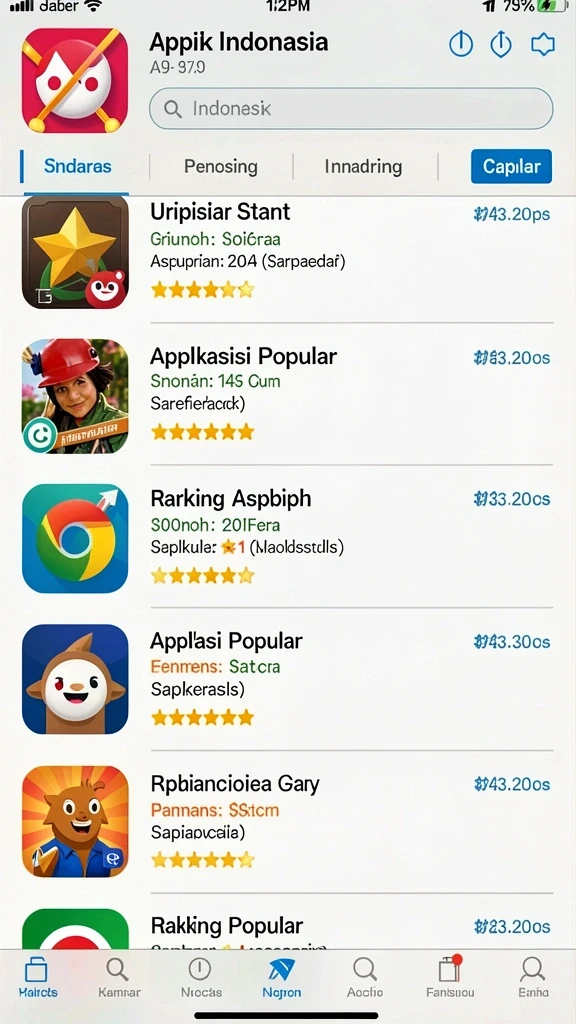This screenshot has height=1024, width=576.
Task: Open the Uripisiar Stant app listing
Action: 287,253
